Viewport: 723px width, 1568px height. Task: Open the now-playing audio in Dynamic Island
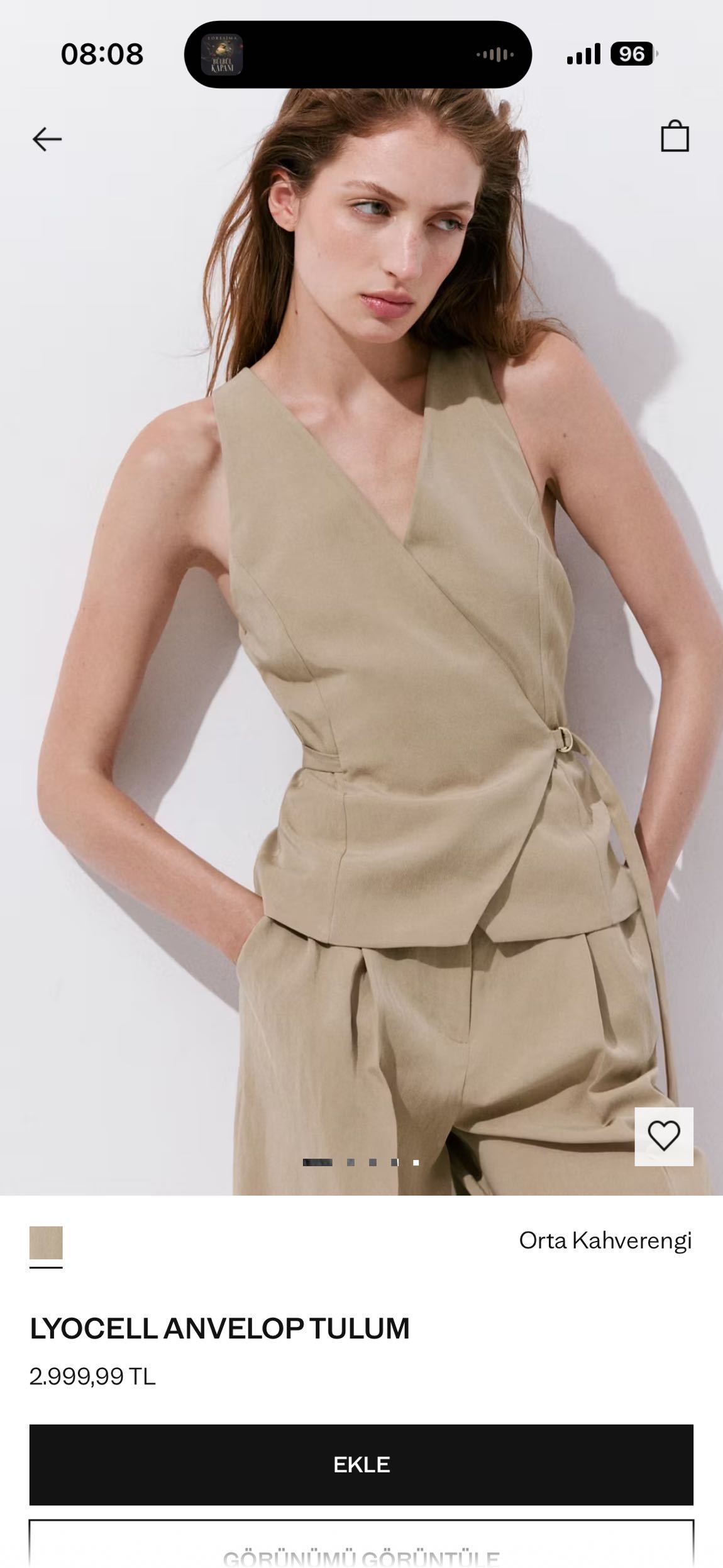coord(358,55)
